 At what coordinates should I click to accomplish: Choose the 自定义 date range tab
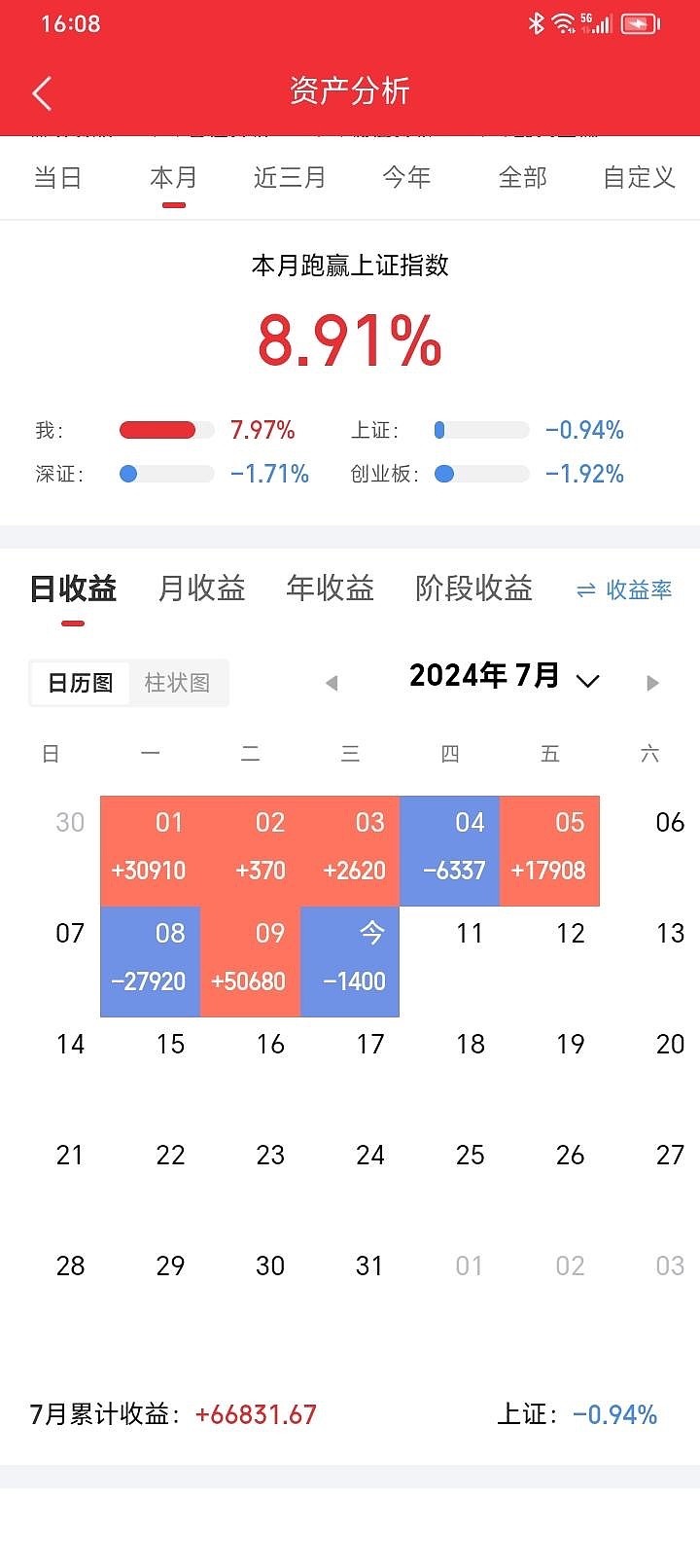[639, 177]
